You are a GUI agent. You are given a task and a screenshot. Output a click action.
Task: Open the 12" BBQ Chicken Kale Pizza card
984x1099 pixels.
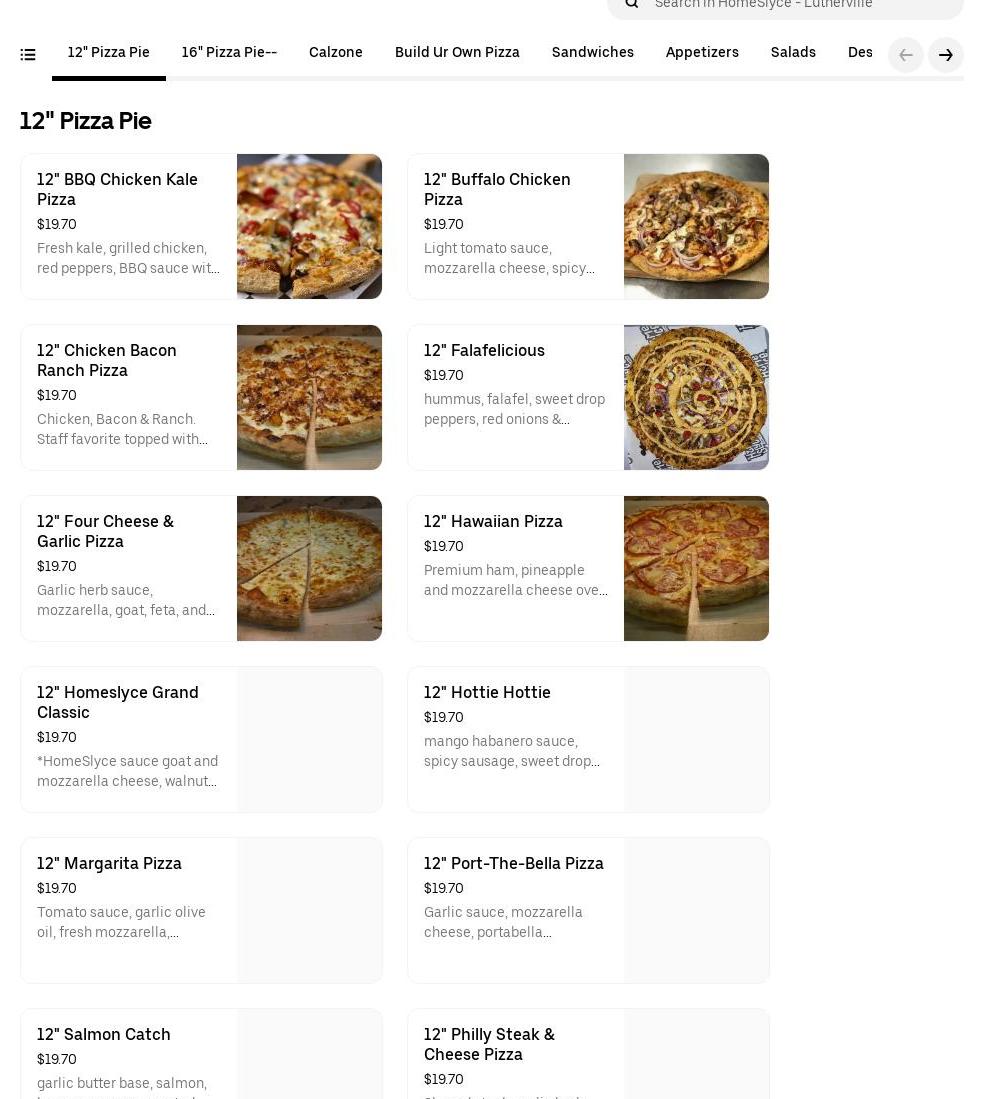pos(201,226)
